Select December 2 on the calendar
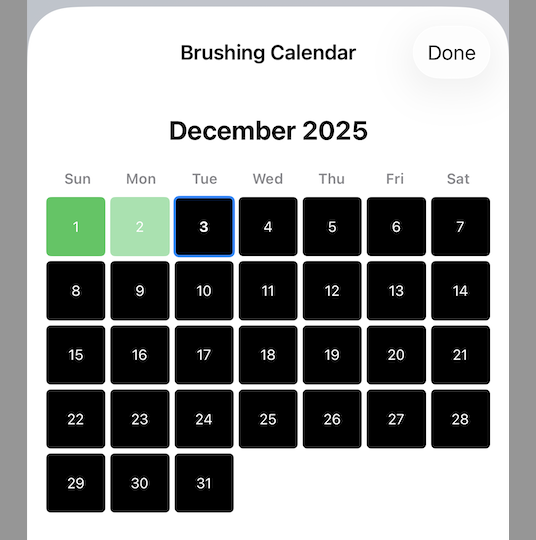Screen dimensions: 536x540 click(x=140, y=227)
